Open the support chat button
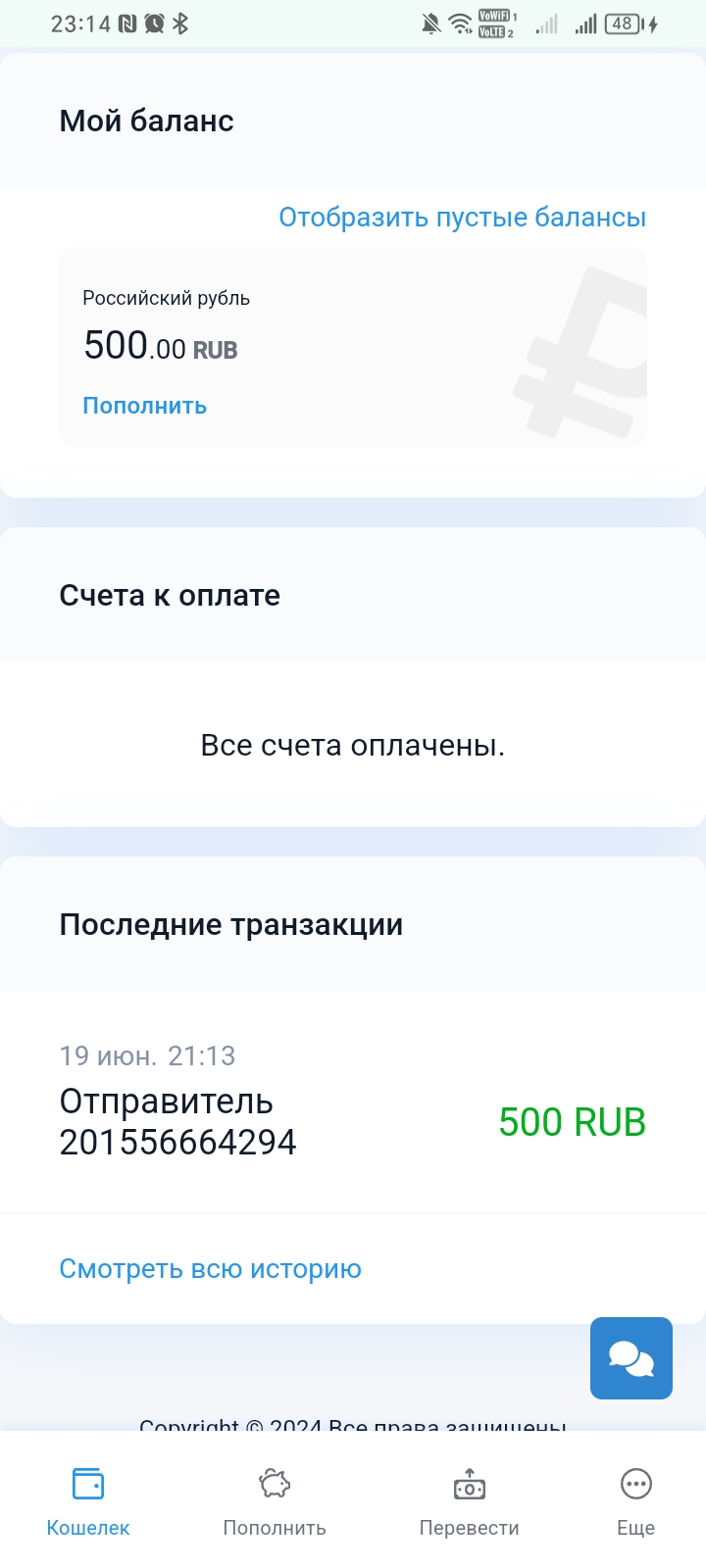 [x=631, y=1358]
